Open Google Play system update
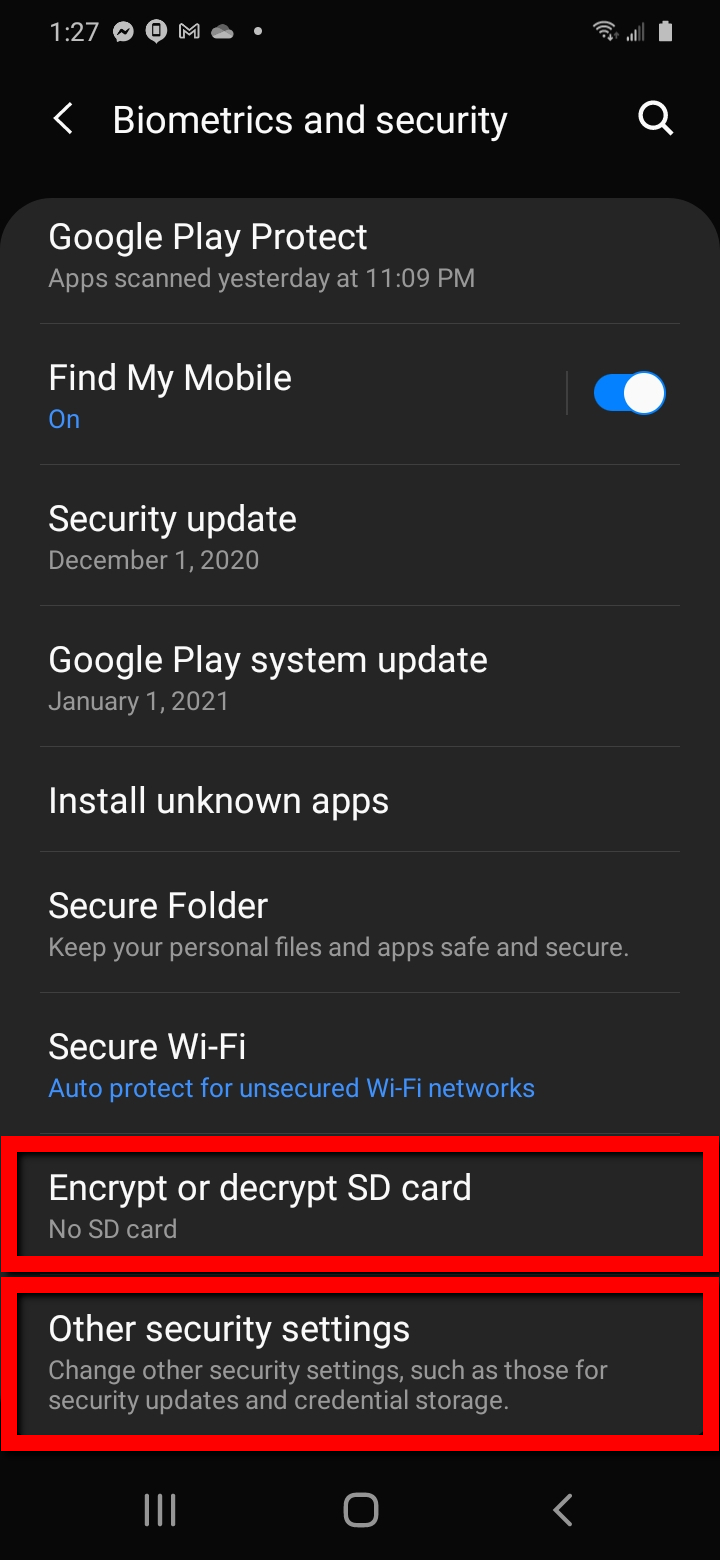 click(360, 677)
